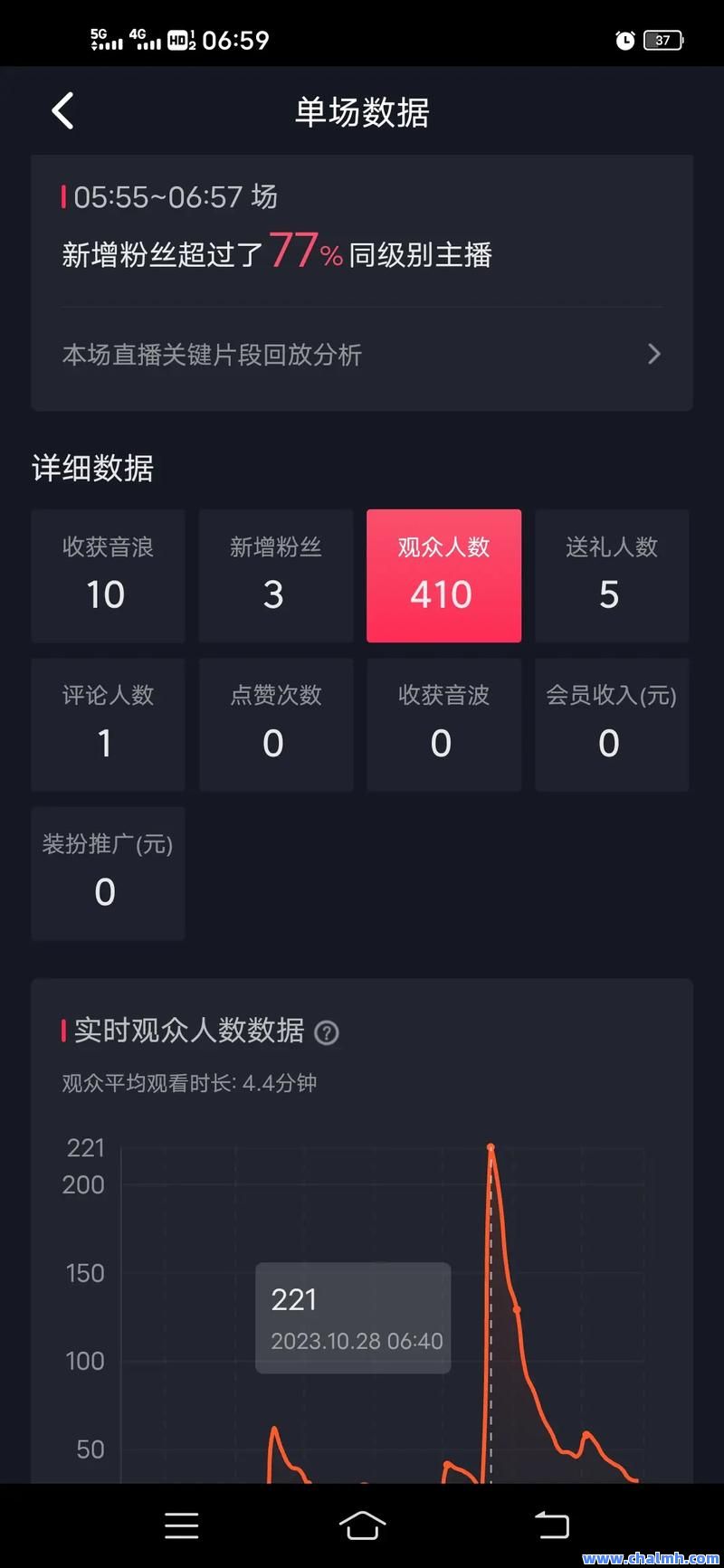Tap the peak point on the audience chart
The height and width of the screenshot is (1568, 724).
[491, 1147]
